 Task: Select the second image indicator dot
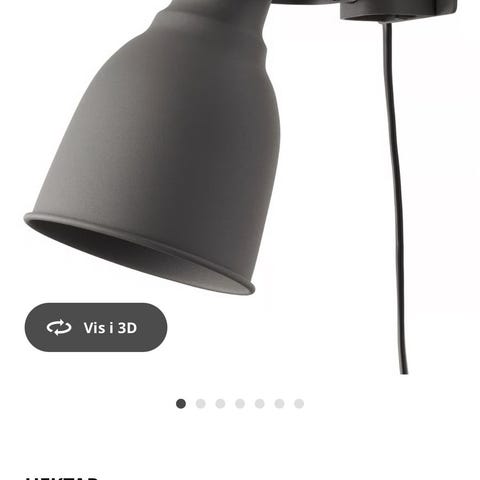200,404
